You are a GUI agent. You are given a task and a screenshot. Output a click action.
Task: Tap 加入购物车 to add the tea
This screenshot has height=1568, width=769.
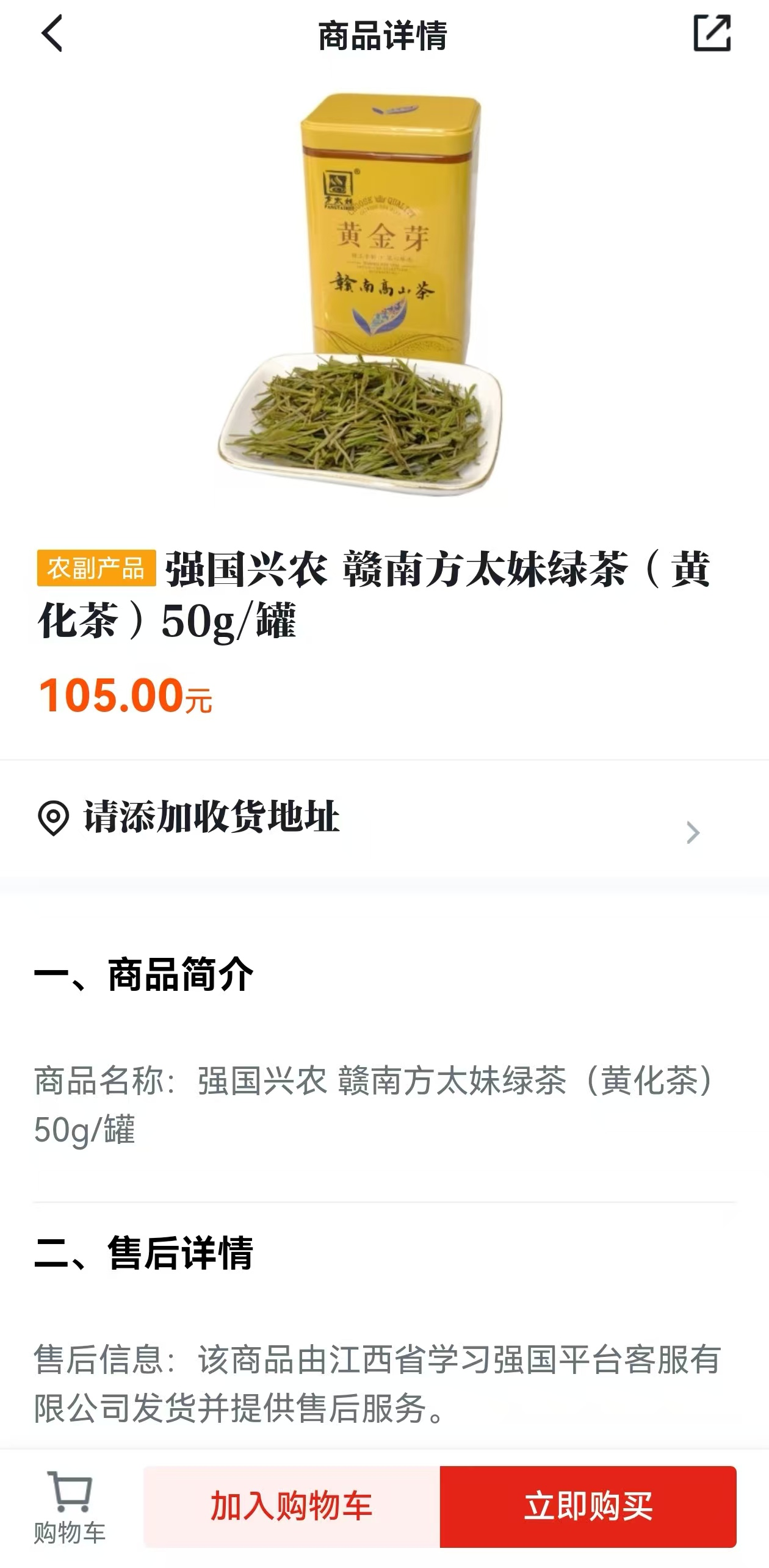292,1506
